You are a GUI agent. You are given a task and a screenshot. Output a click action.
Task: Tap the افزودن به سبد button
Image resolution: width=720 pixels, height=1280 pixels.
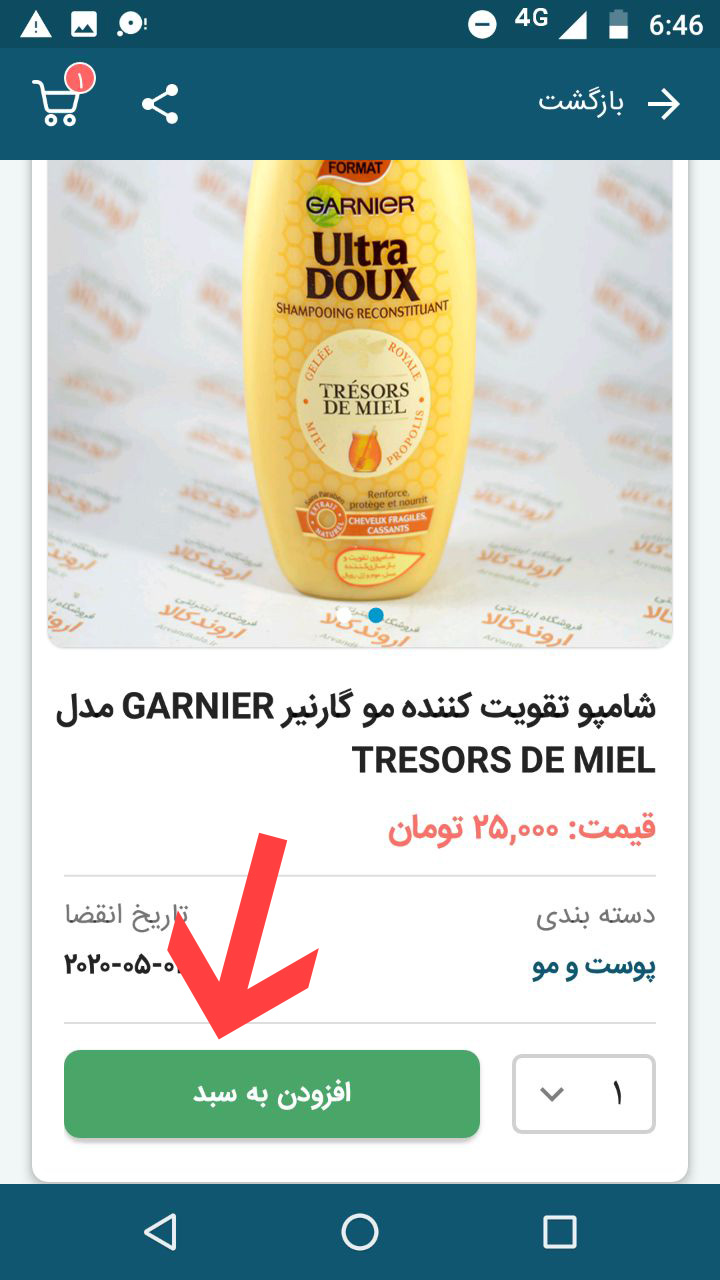tap(271, 1093)
